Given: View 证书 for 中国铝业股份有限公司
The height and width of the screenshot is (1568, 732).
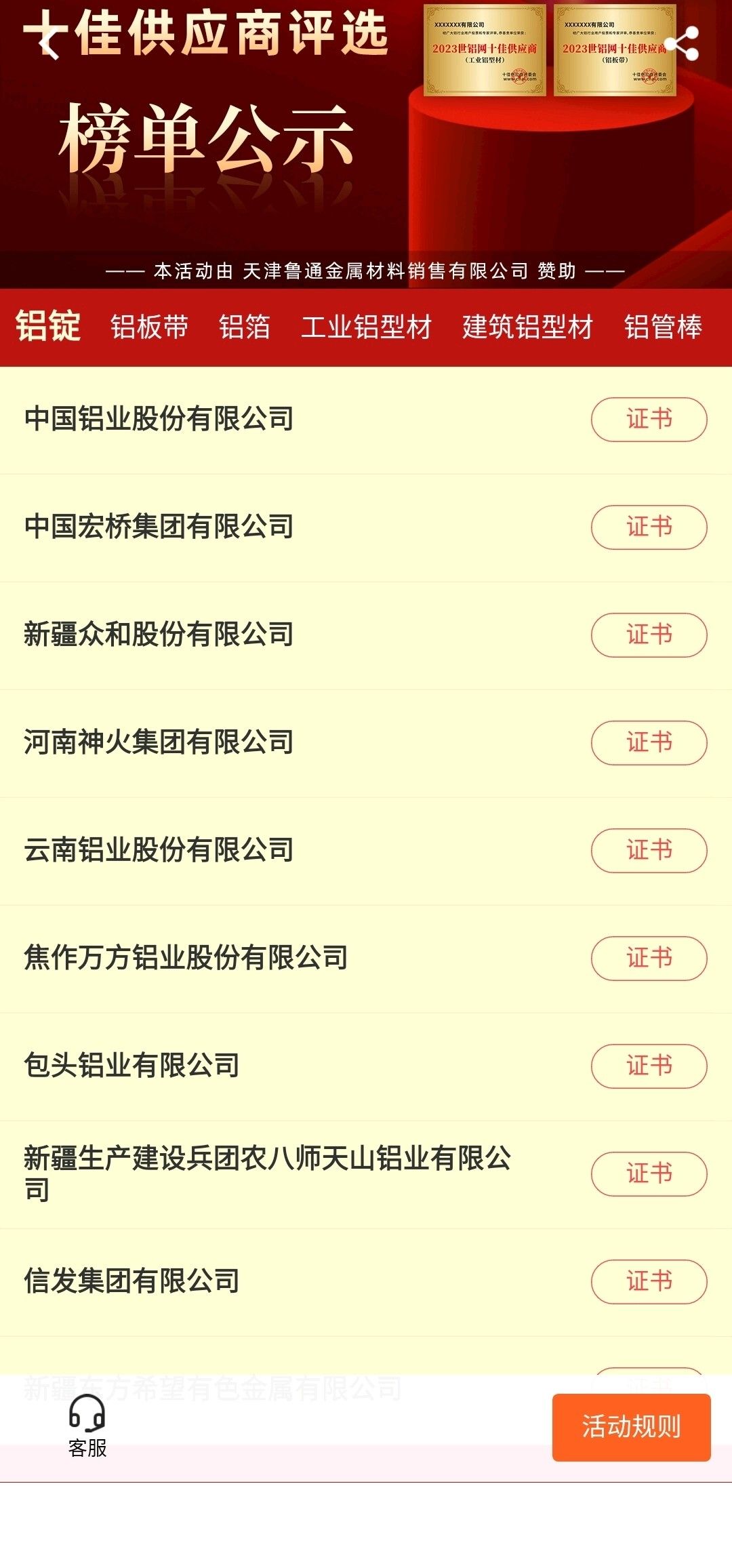Looking at the screenshot, I should pos(649,420).
